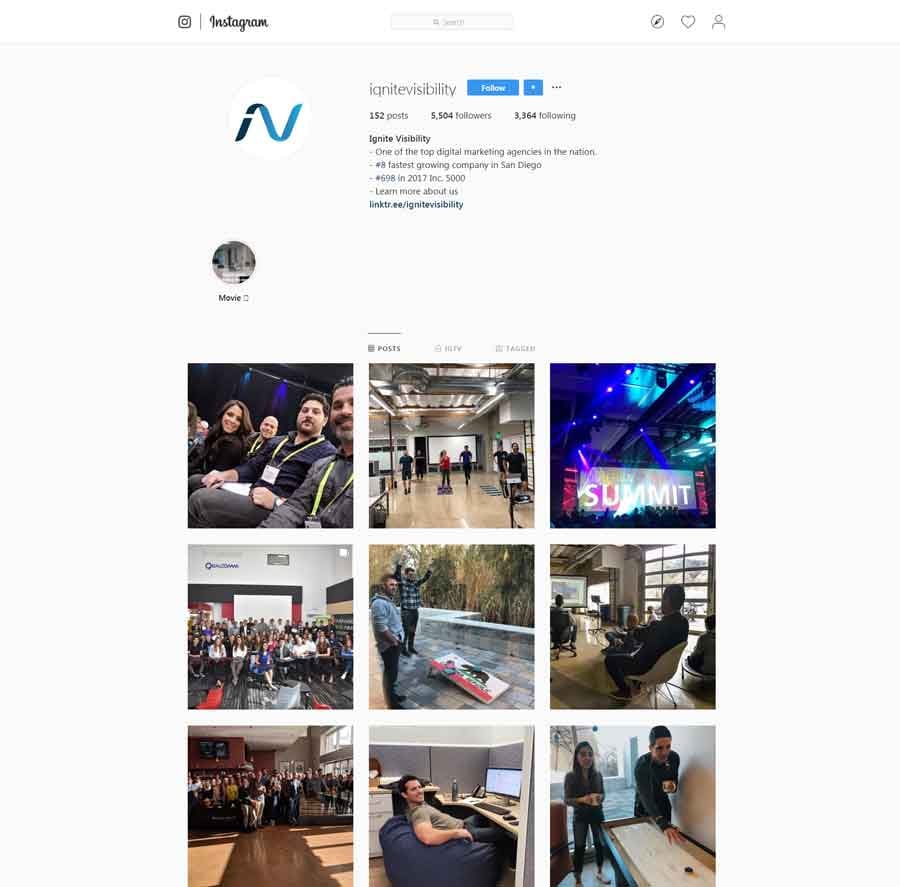Open the linktr.ee/ignitevisibility link
This screenshot has width=900, height=887.
click(416, 204)
